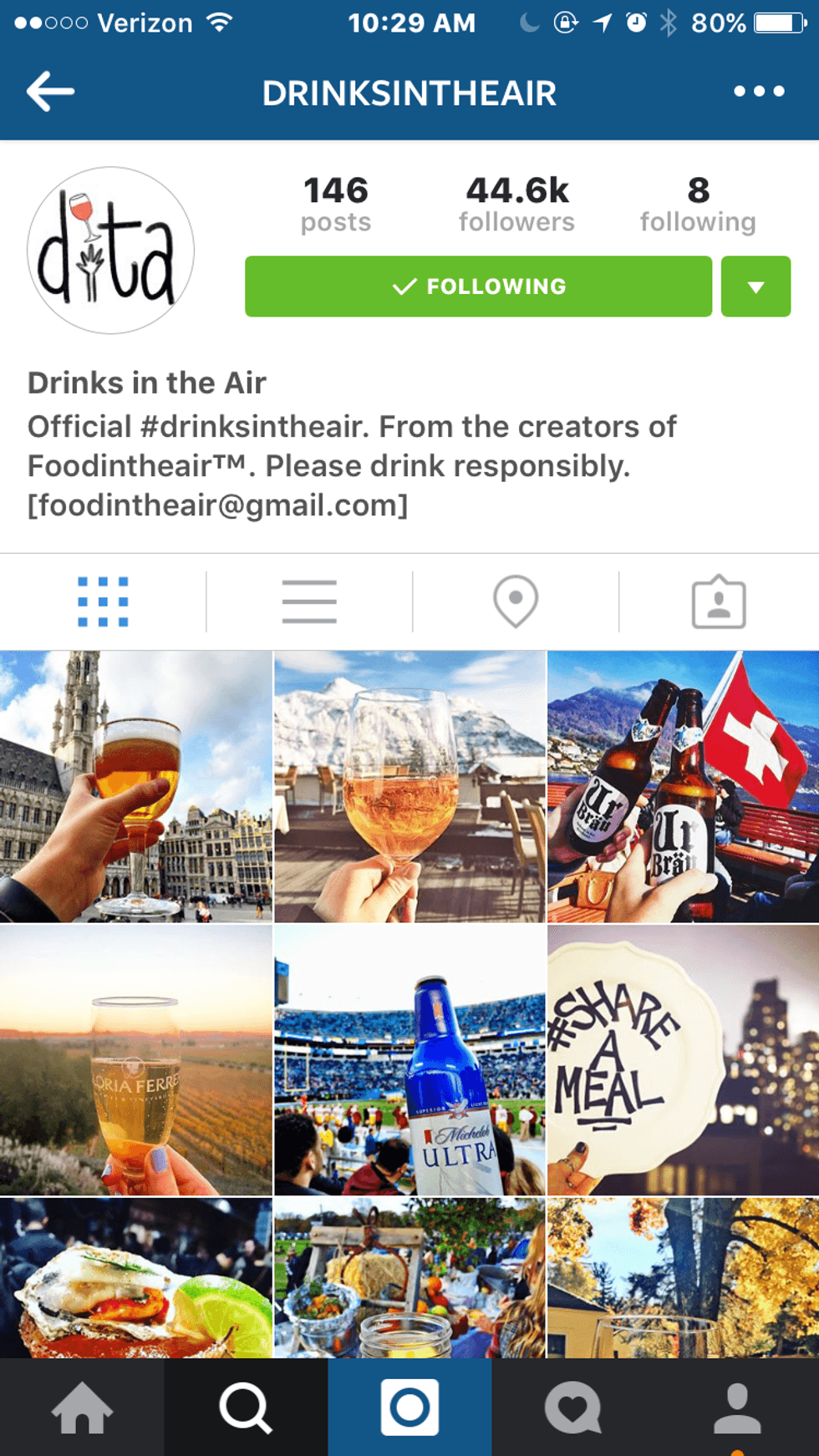This screenshot has height=1456, width=819.
Task: Expand the suggested users dropdown arrow
Action: (x=755, y=287)
